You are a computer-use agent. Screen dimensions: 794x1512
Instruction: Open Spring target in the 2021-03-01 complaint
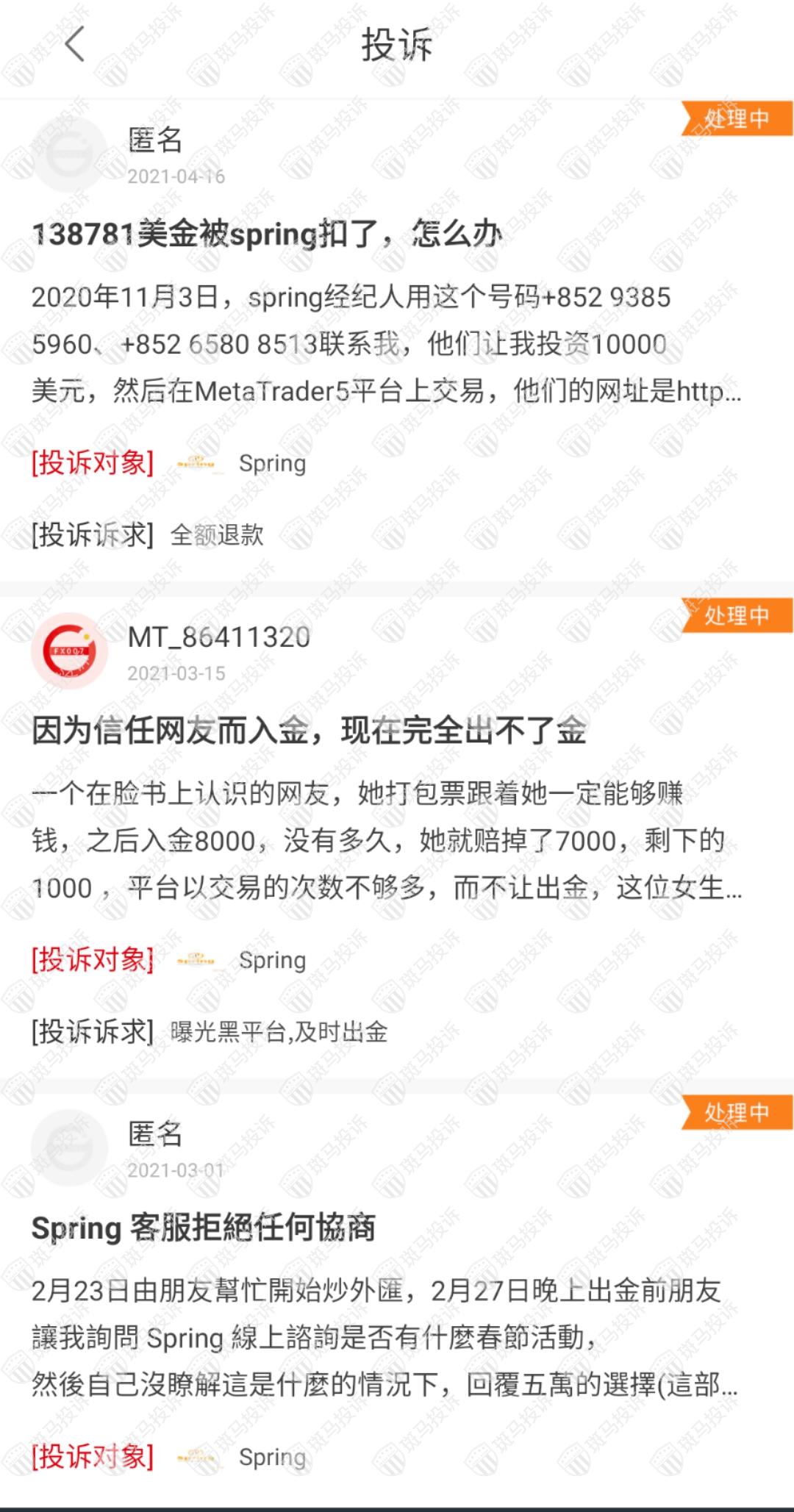pos(271,1457)
